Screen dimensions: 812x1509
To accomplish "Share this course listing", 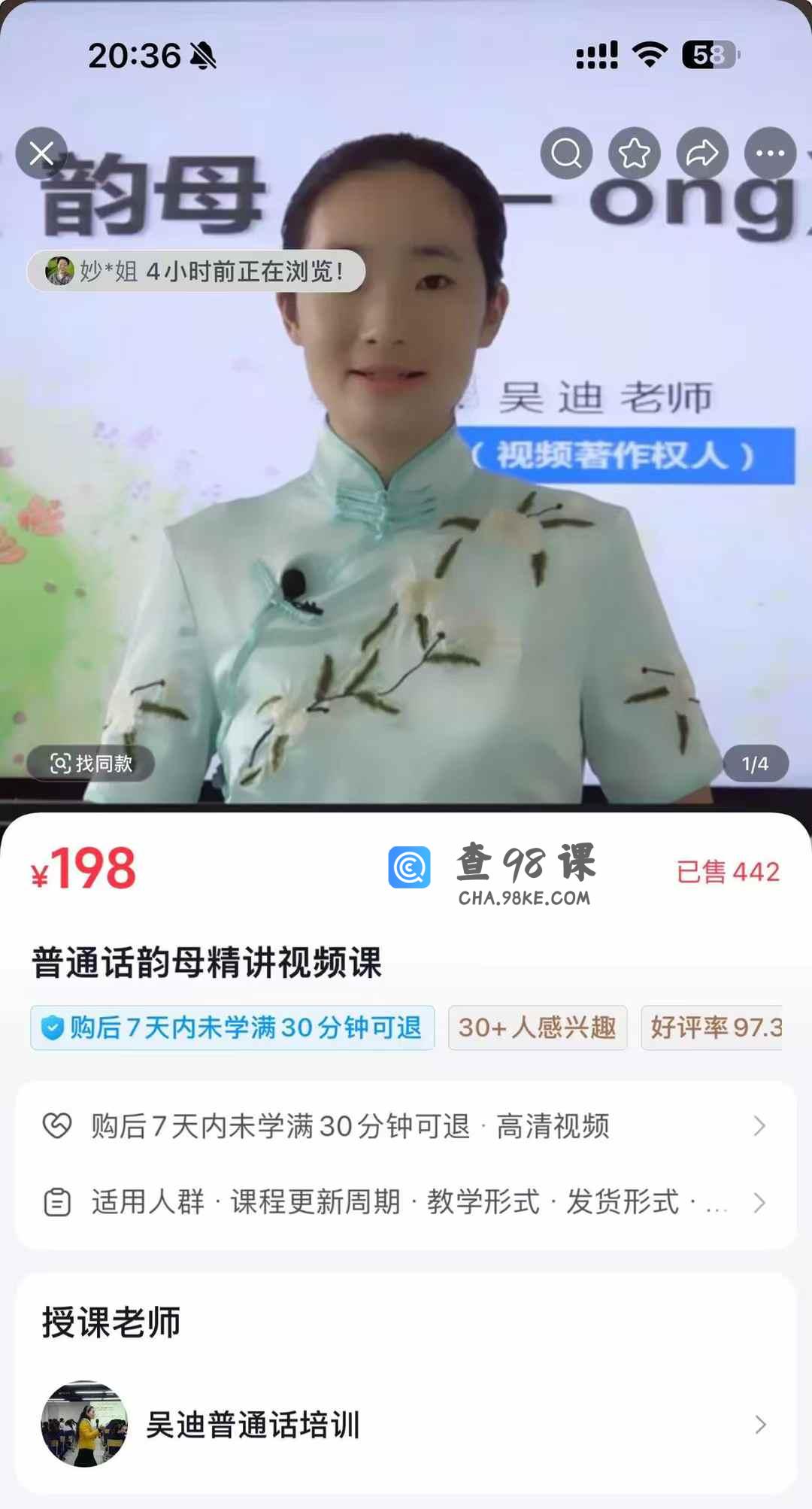I will [x=702, y=153].
